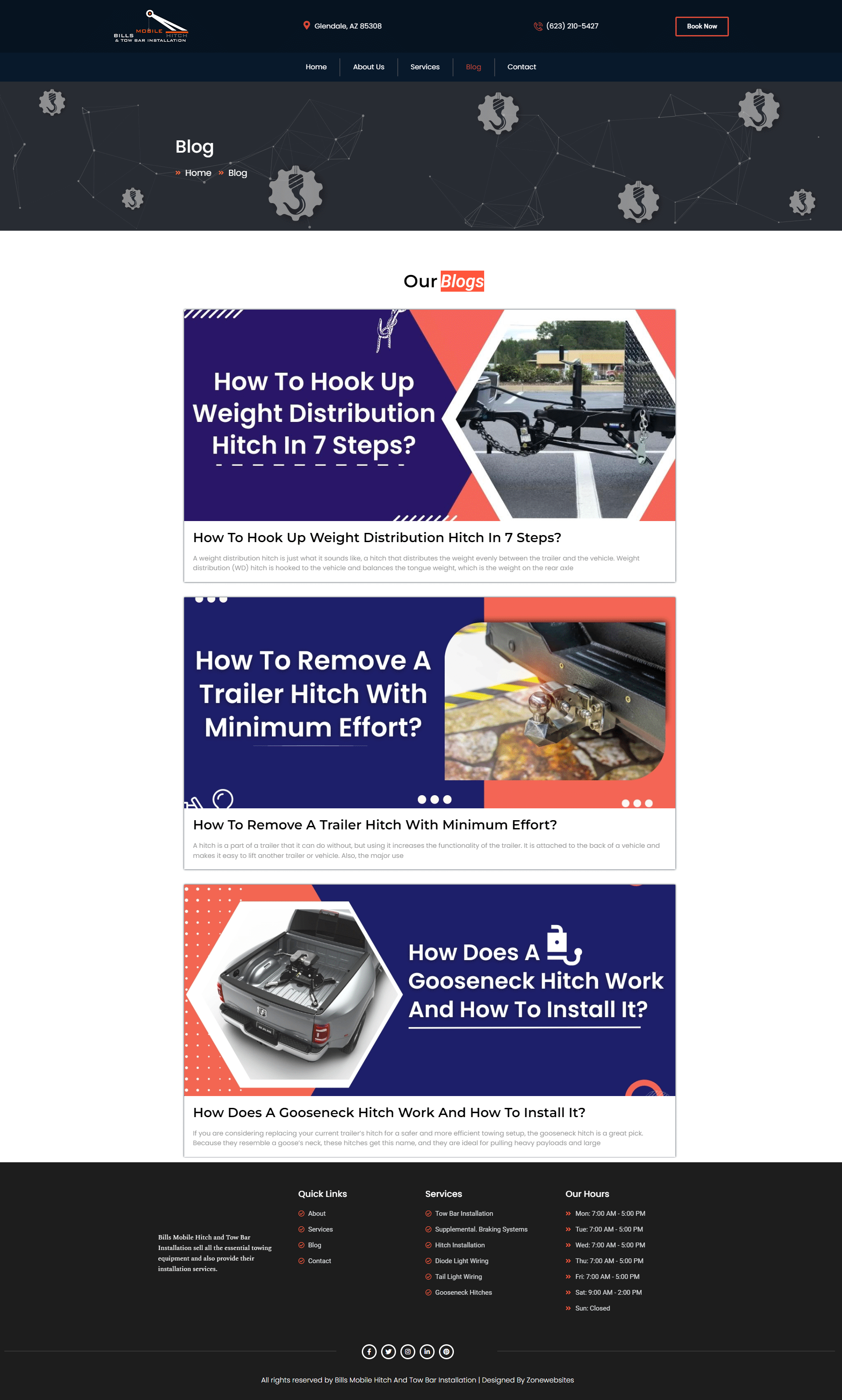This screenshot has width=842, height=1400.
Task: Open the Twitter social icon
Action: (x=388, y=1352)
